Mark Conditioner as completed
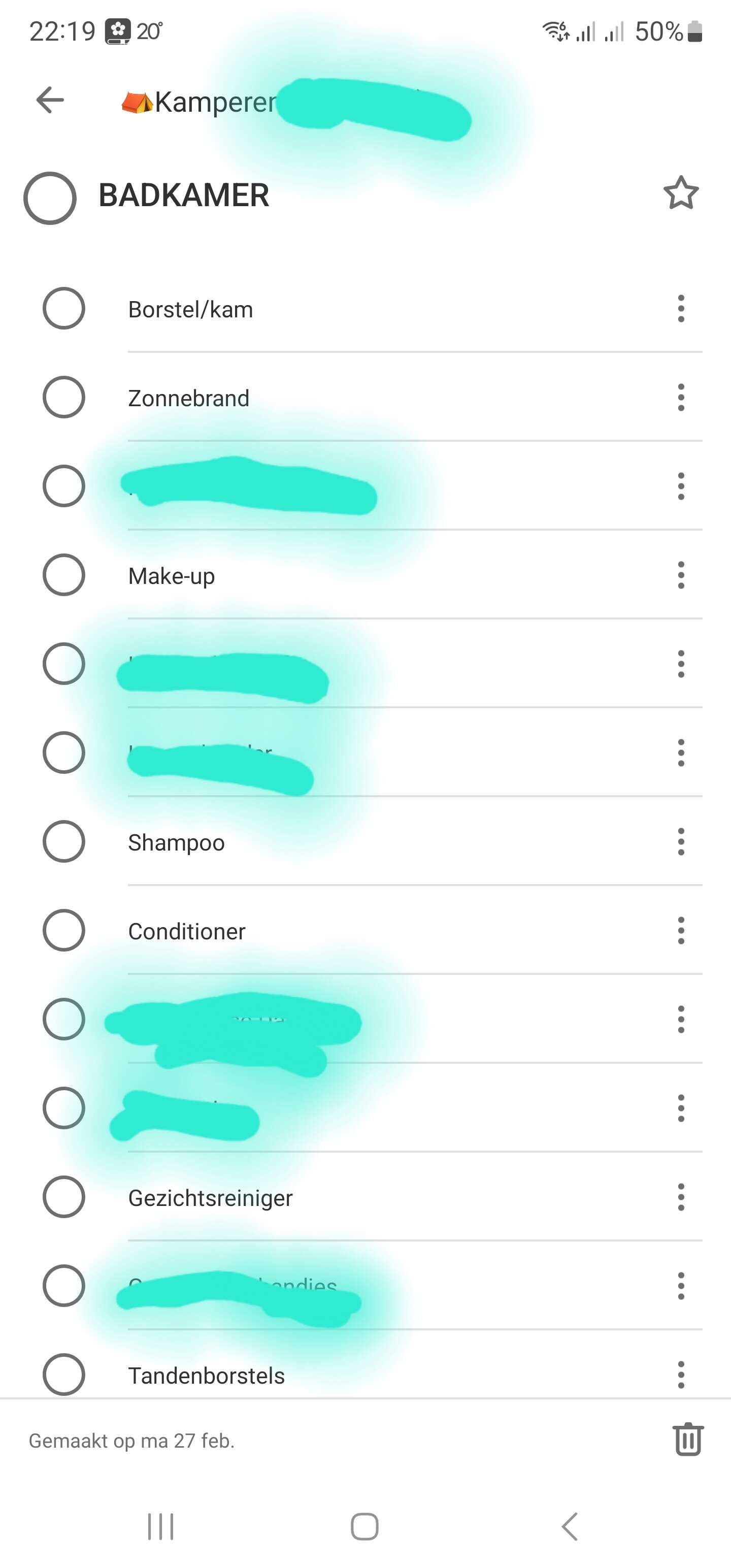 click(64, 931)
